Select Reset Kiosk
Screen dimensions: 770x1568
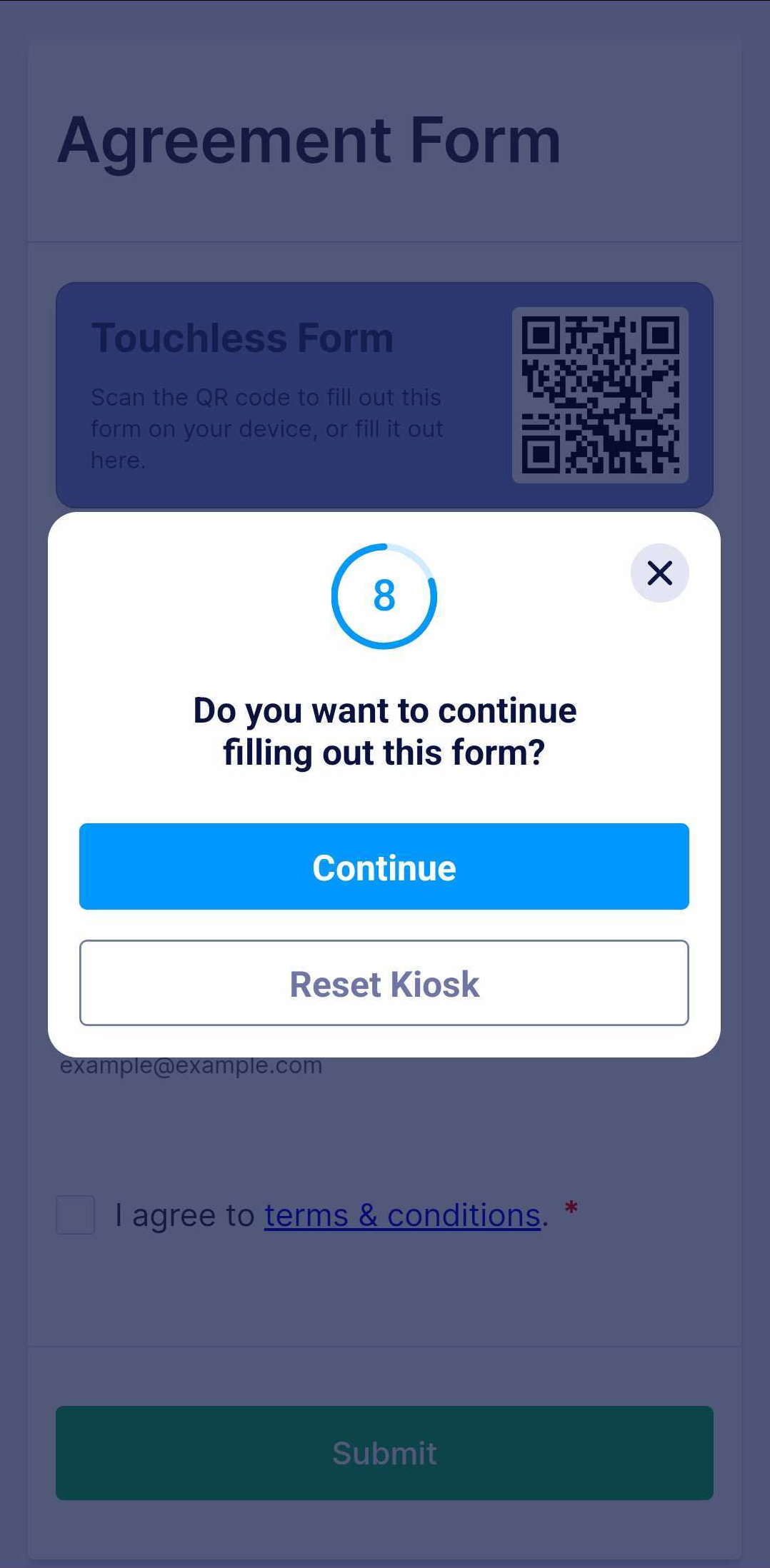pos(384,982)
